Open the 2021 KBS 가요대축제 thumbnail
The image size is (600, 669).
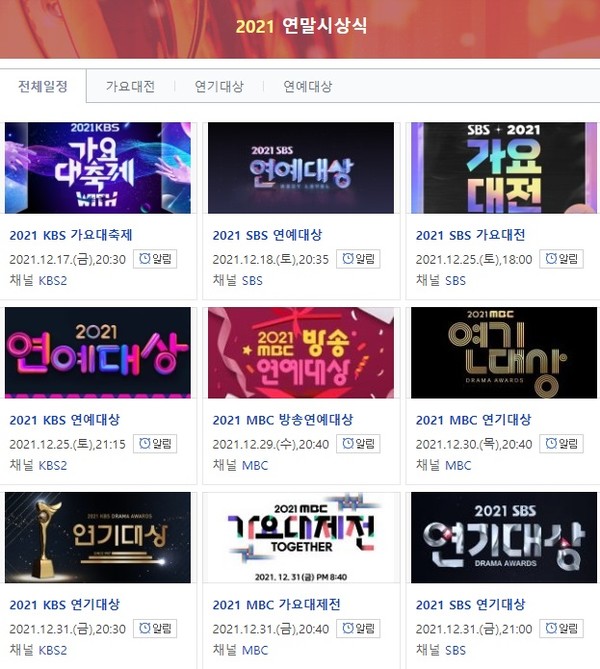pos(98,168)
